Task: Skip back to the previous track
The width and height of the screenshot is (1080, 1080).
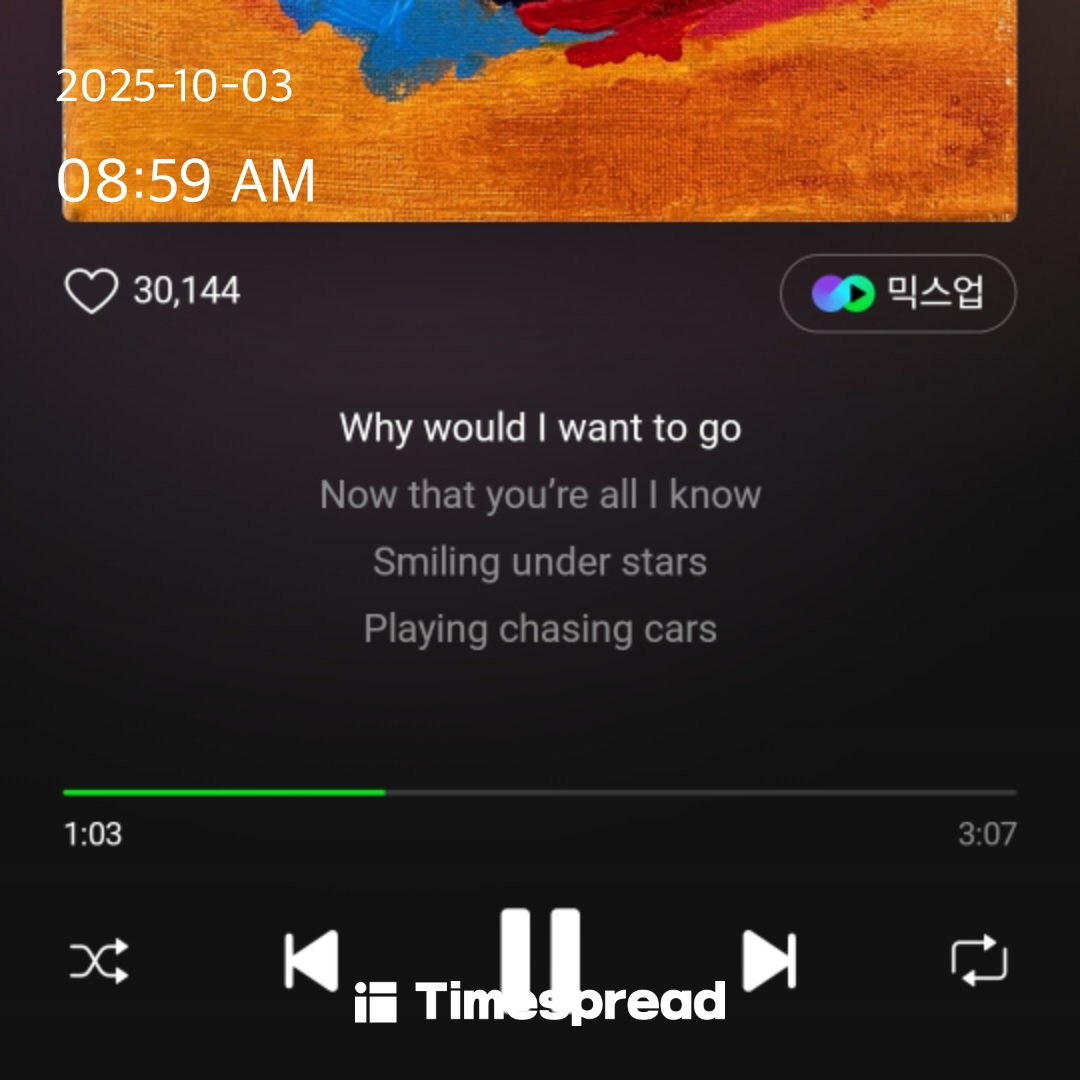Action: [x=311, y=961]
